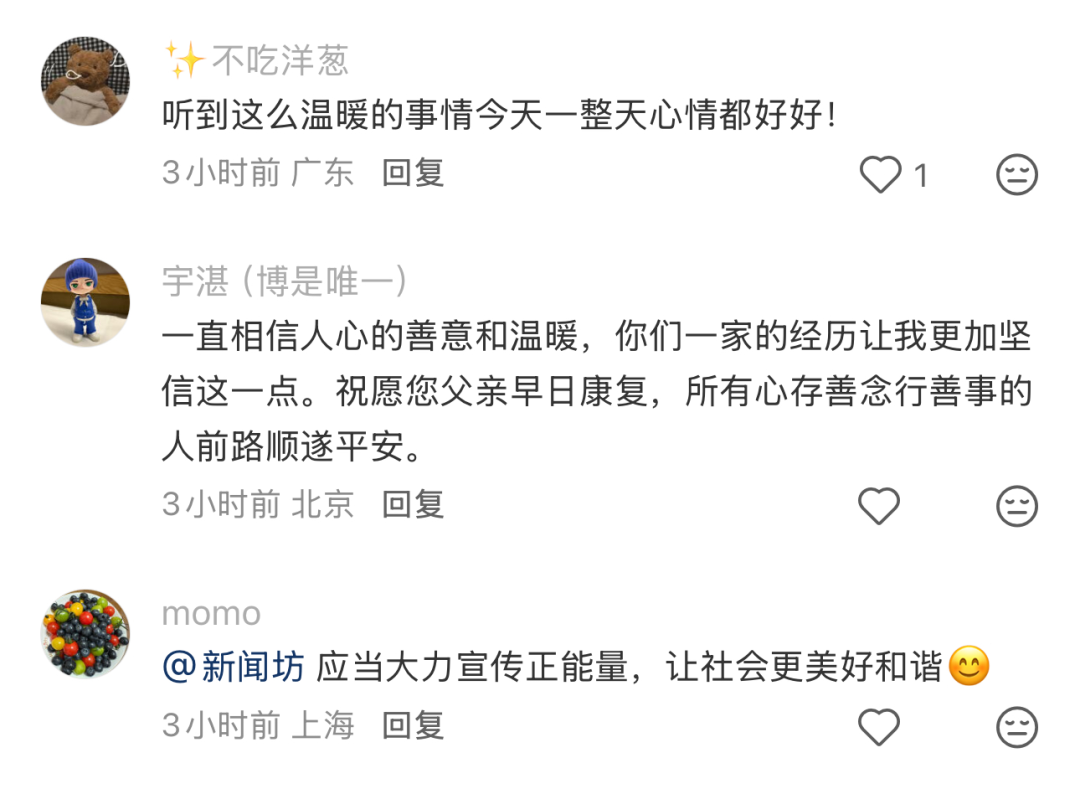
Task: Dislike the comment by 不吃洋葱
Action: click(x=1017, y=176)
